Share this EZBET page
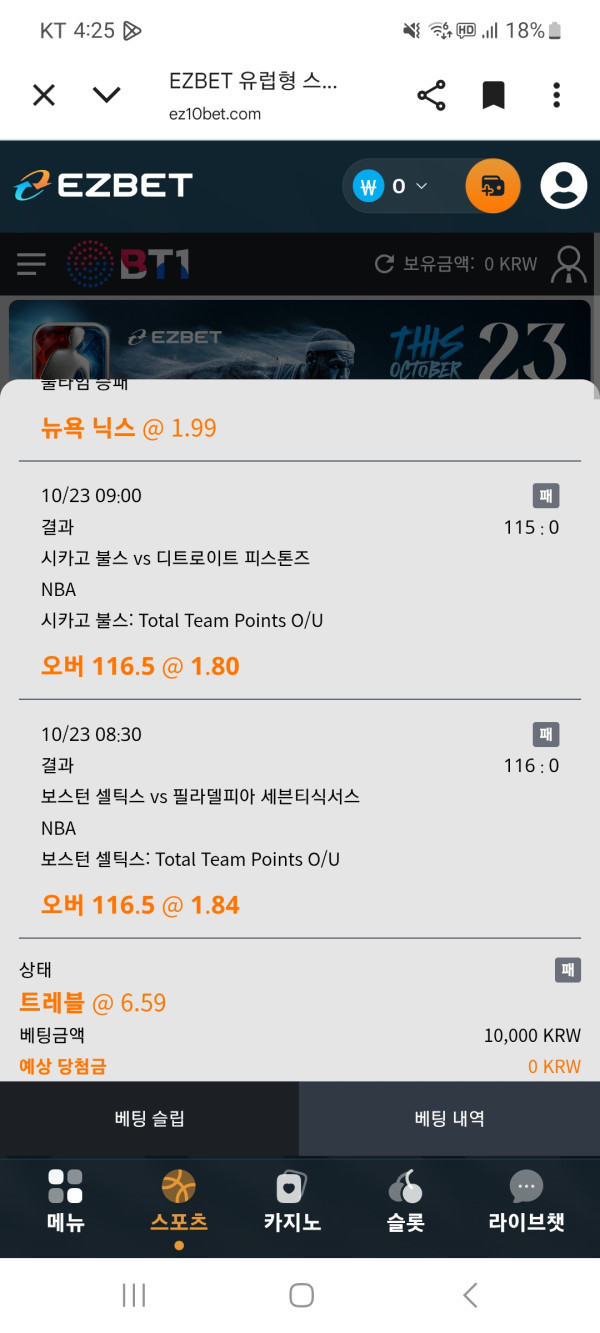Screen dimensions: 600x1333 [x=431, y=96]
